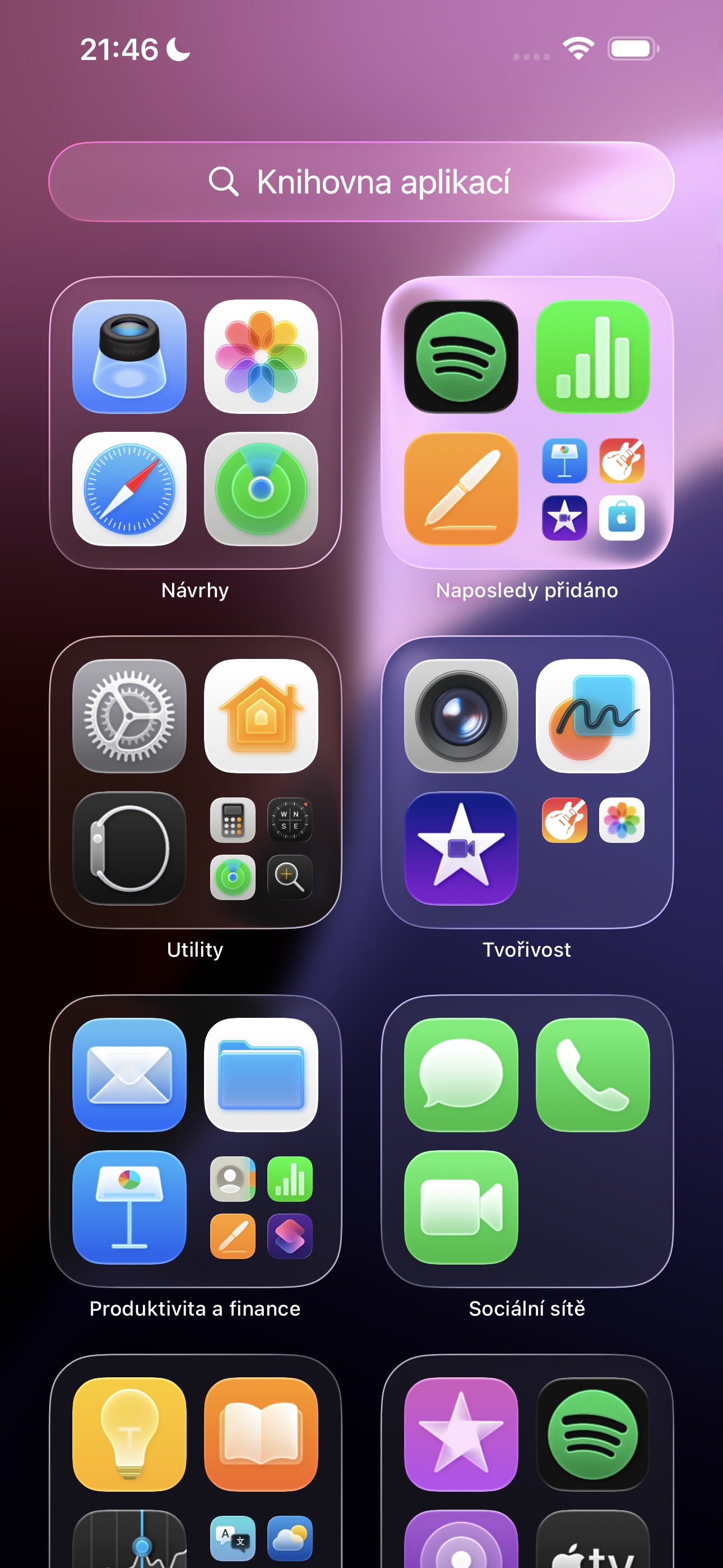Launch the Home app

coord(261,716)
